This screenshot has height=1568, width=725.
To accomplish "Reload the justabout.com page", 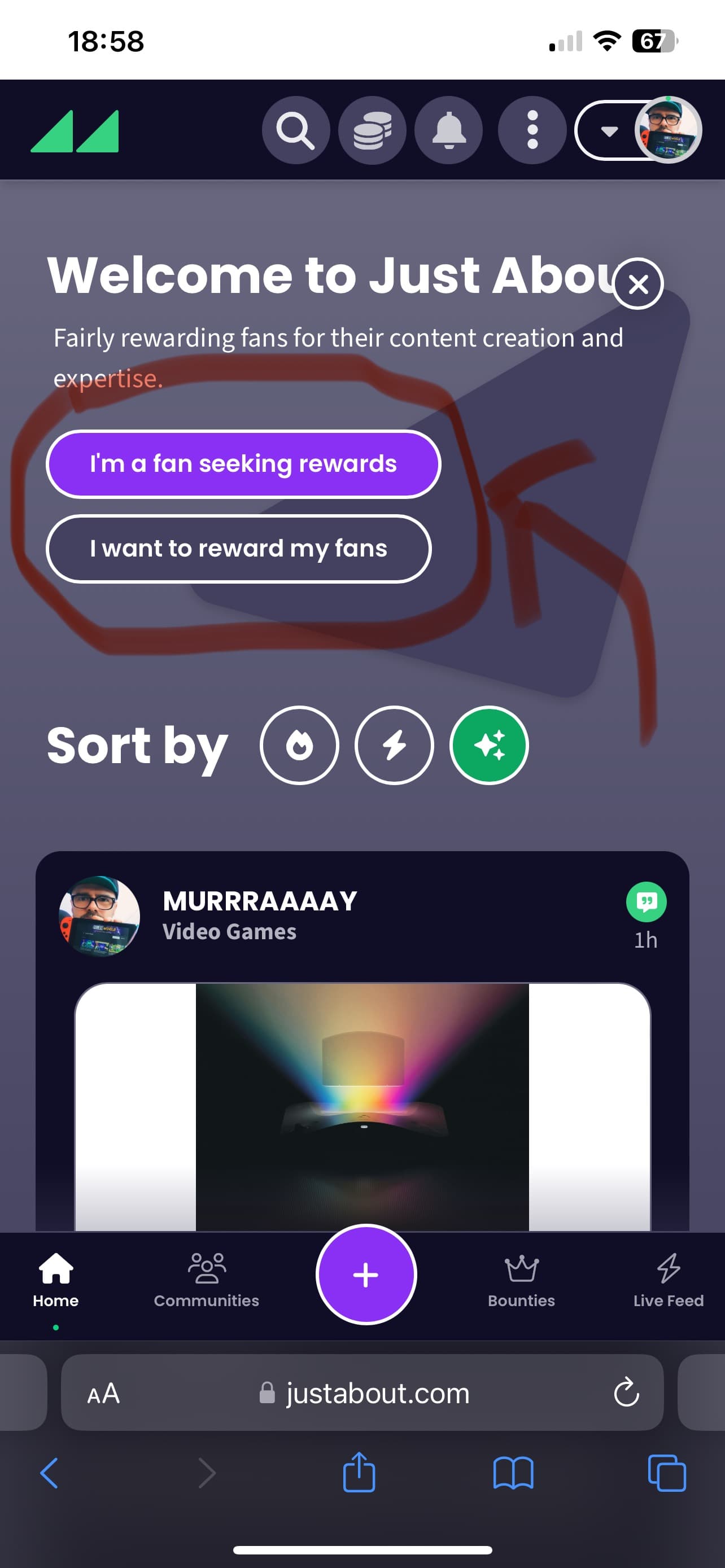I will 626,1392.
